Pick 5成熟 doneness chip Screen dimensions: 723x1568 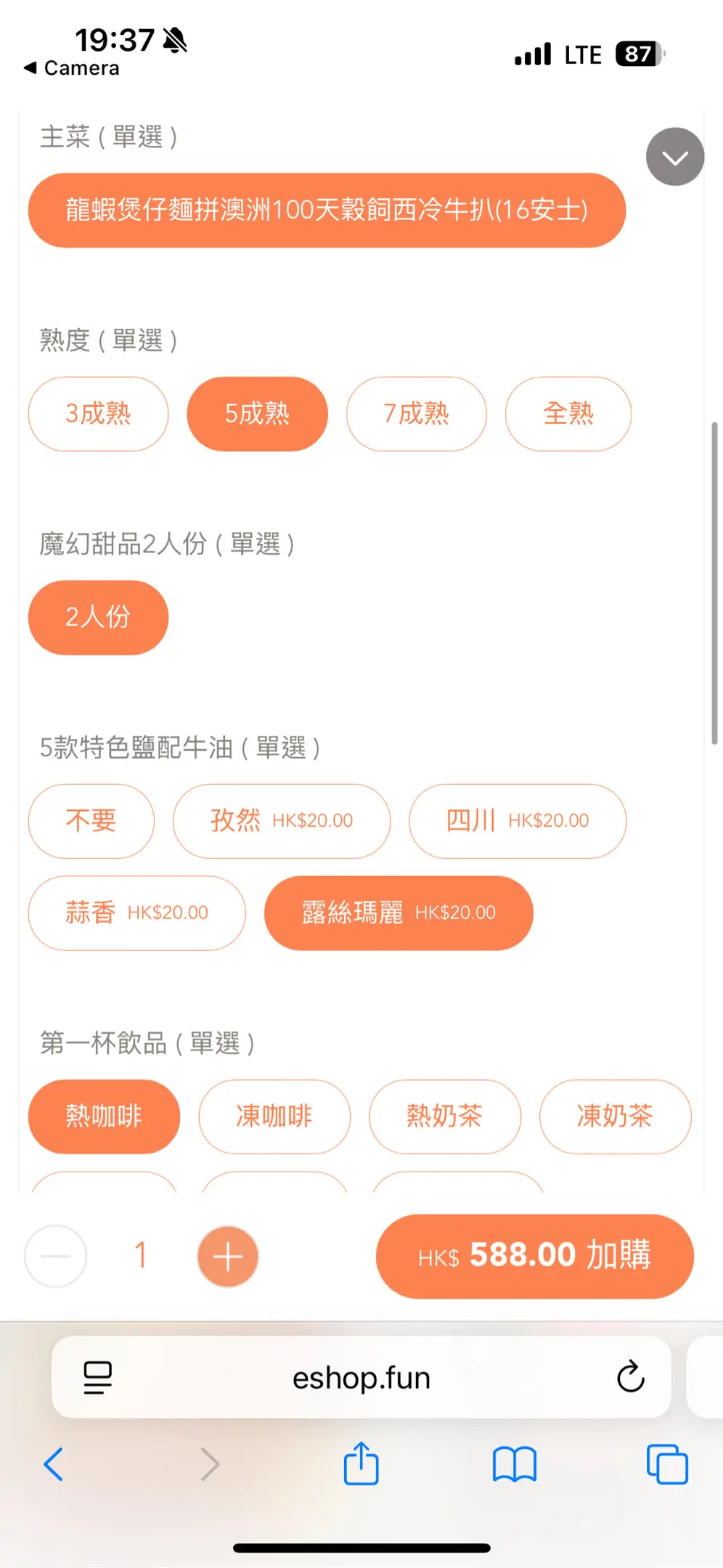pos(257,414)
